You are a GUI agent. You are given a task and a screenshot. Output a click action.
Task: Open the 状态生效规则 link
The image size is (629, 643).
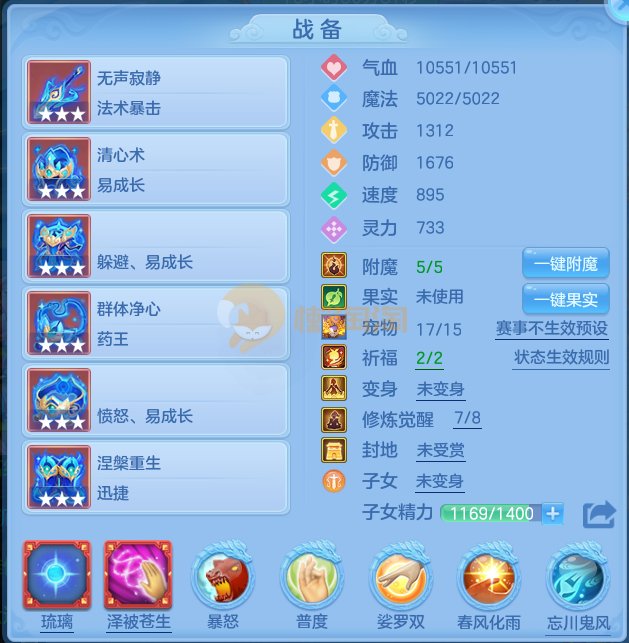tap(561, 358)
